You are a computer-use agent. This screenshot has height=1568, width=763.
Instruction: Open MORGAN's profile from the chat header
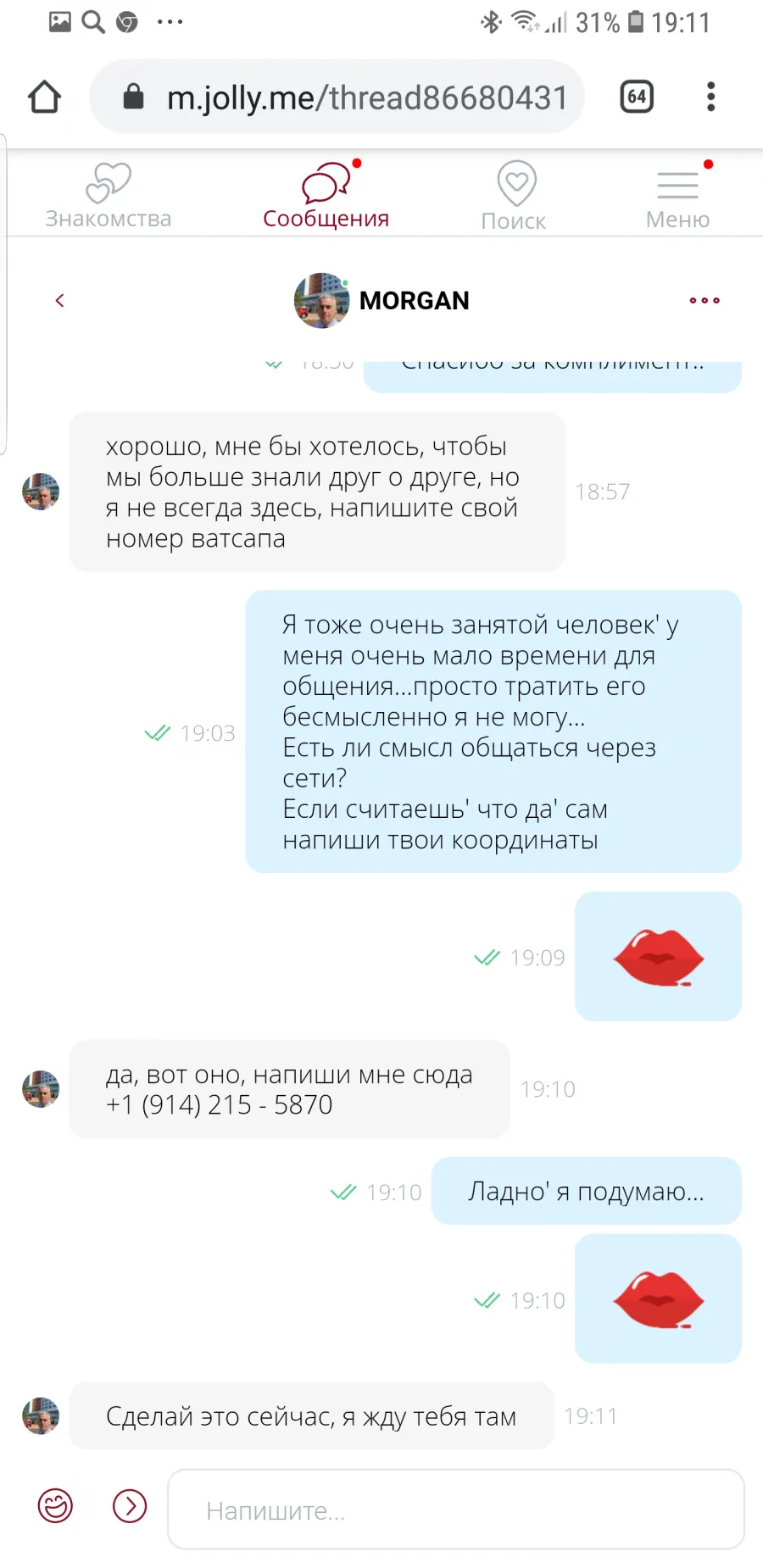coord(381,300)
